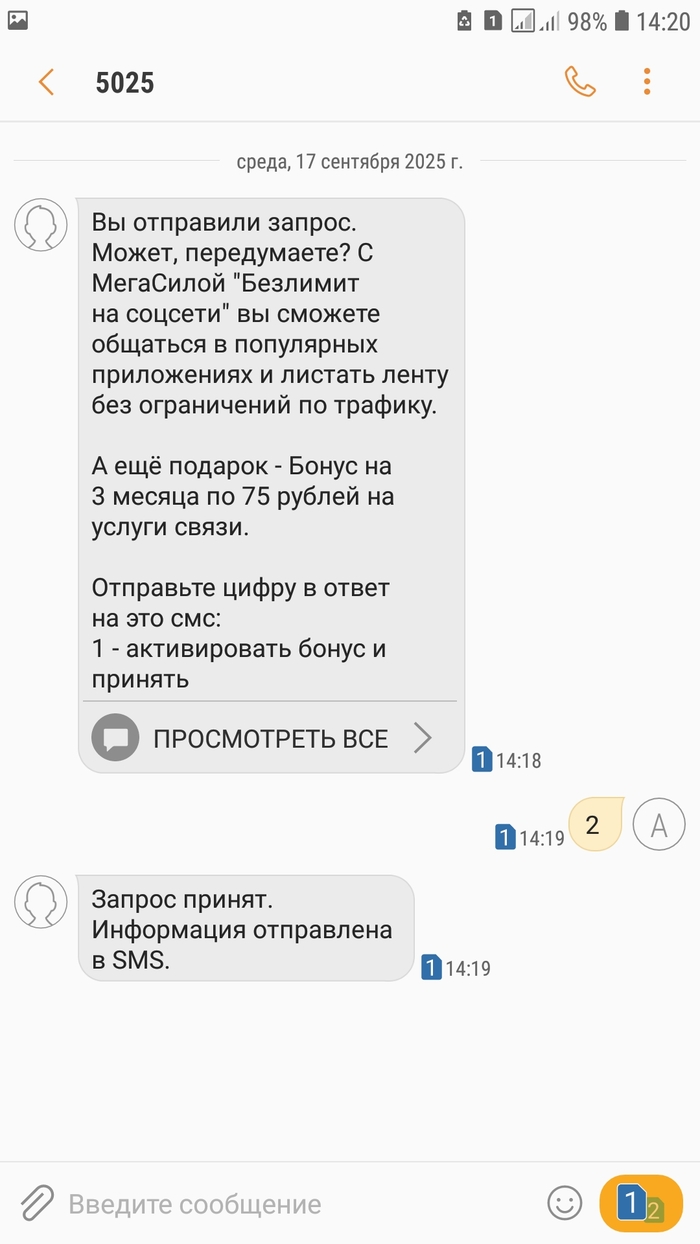Open the three-dot overflow menu
Image resolution: width=700 pixels, height=1244 pixels.
tap(647, 82)
